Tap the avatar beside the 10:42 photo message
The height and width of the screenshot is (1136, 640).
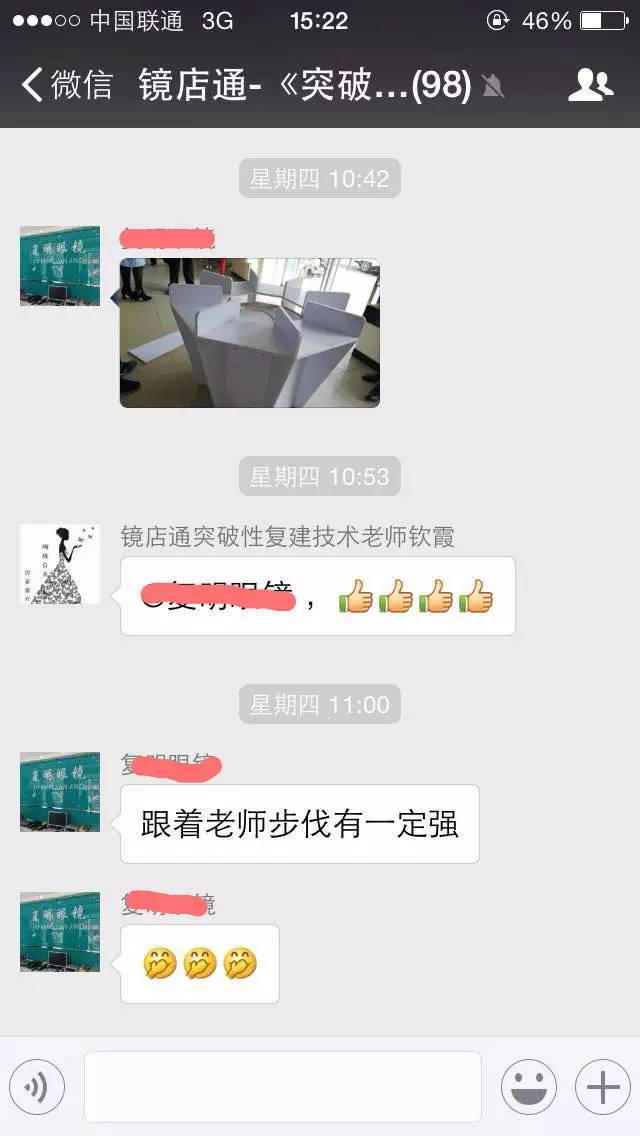60,266
